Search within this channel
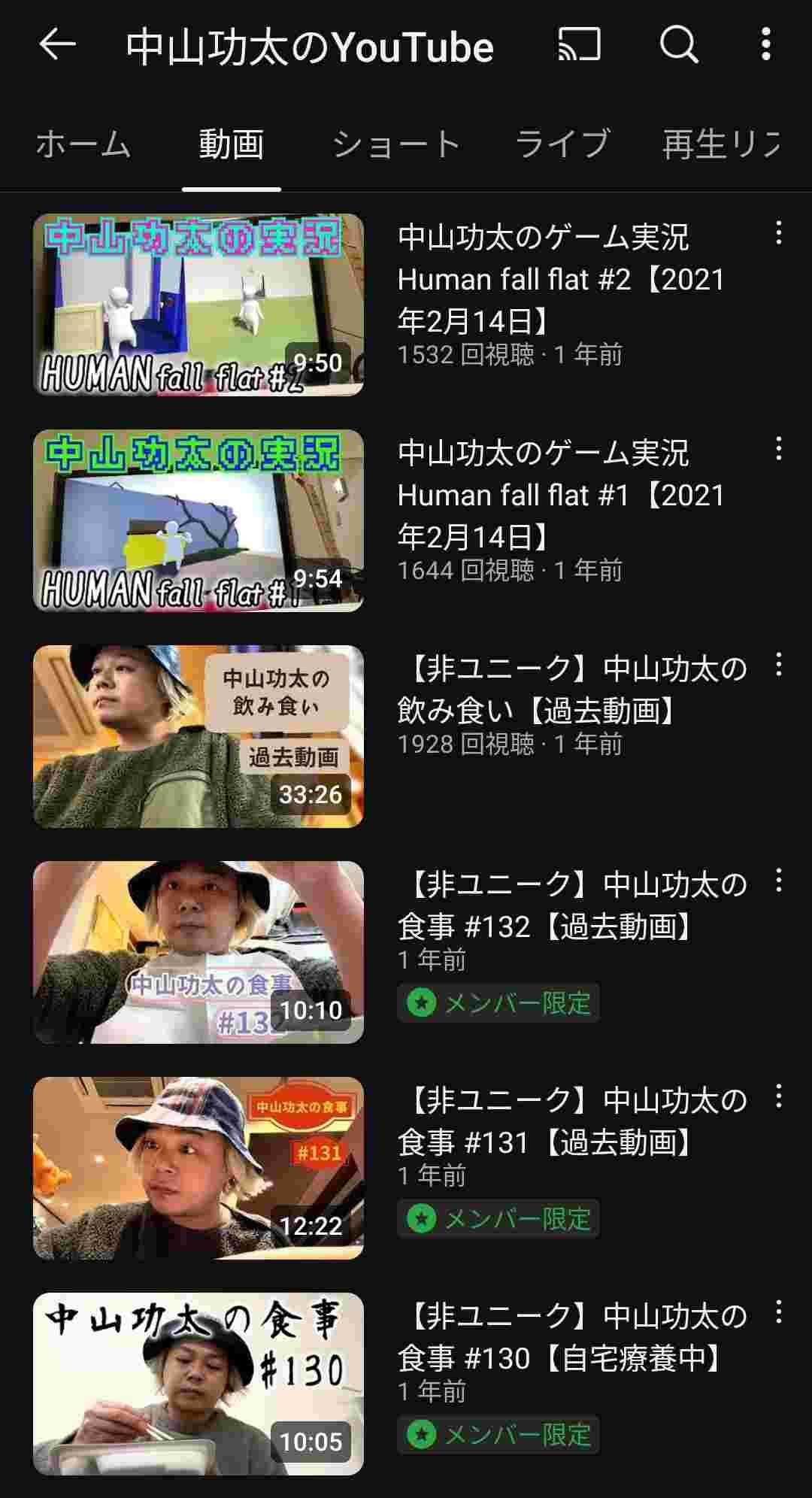Image resolution: width=812 pixels, height=1498 pixels. coord(679,45)
